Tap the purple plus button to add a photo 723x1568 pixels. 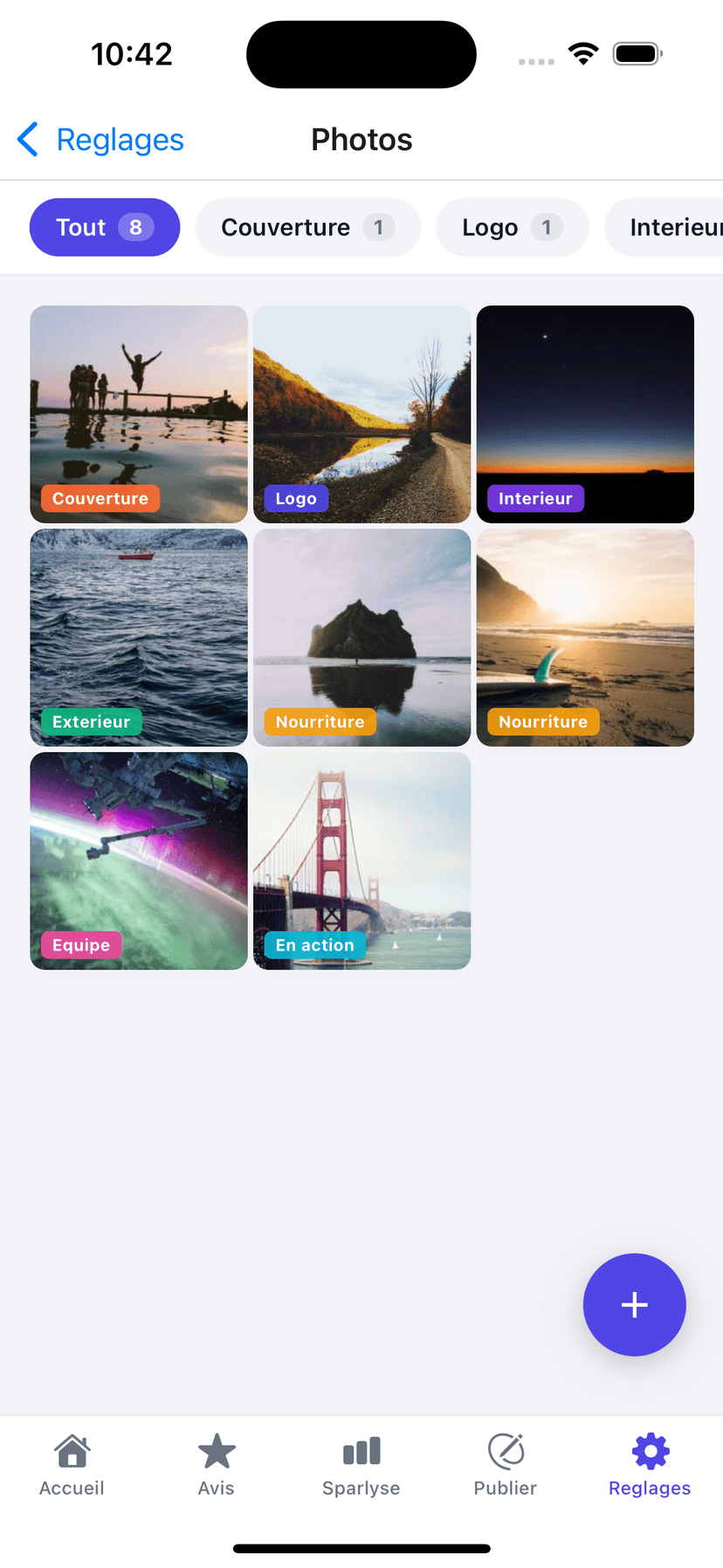tap(635, 1304)
